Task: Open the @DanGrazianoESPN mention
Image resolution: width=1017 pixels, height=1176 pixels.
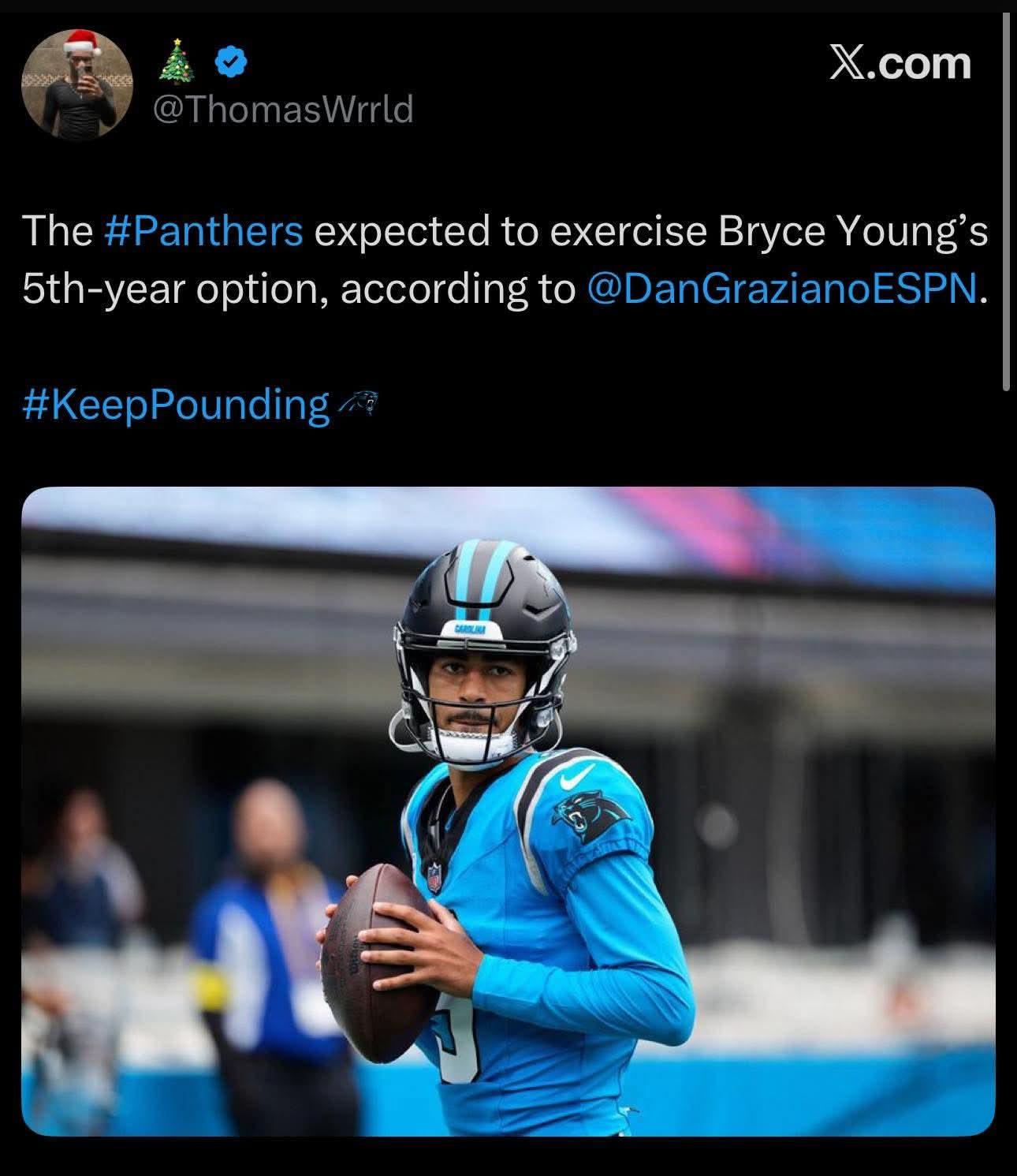Action: point(783,289)
